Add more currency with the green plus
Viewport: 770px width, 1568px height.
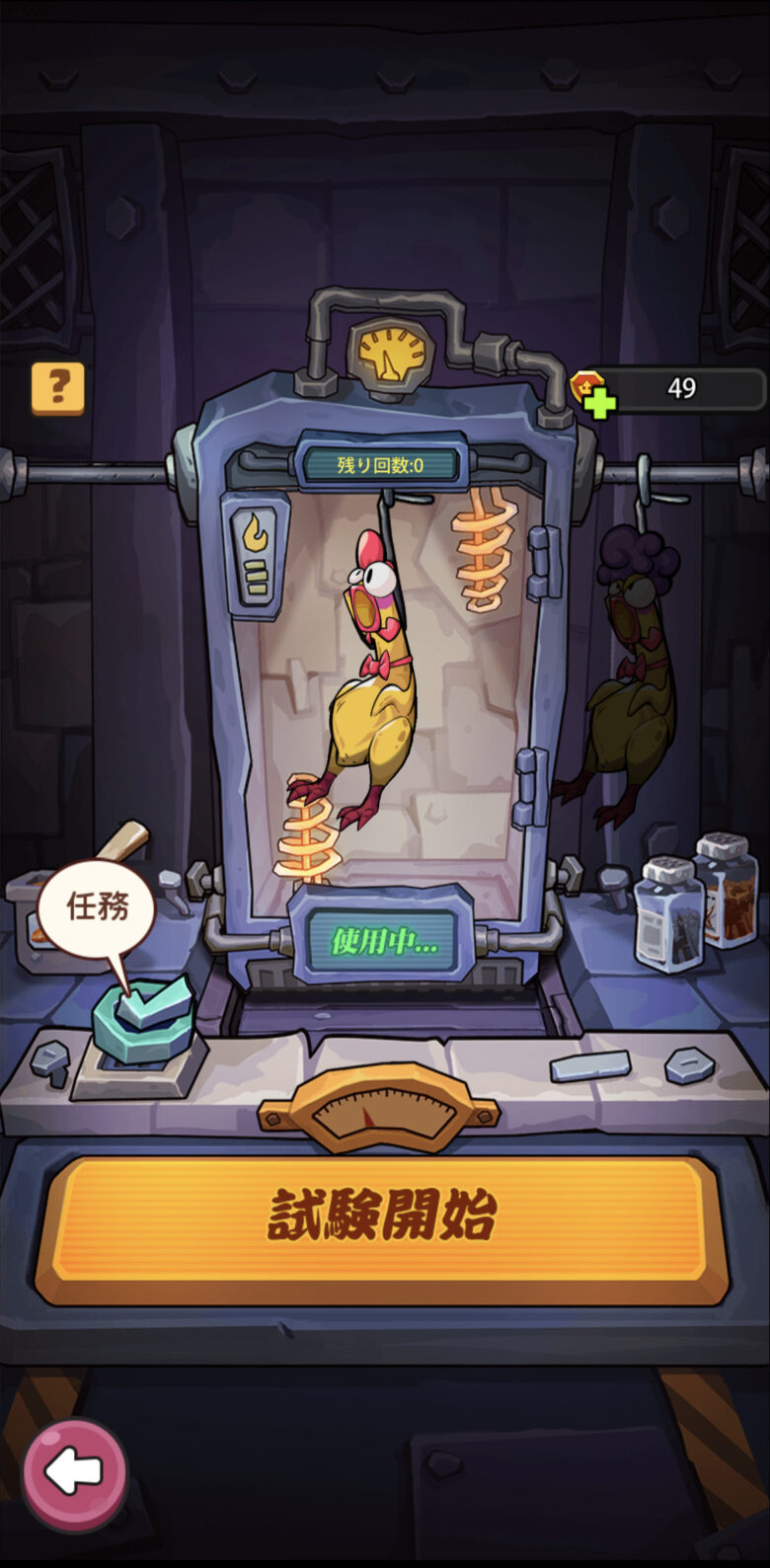tap(597, 402)
